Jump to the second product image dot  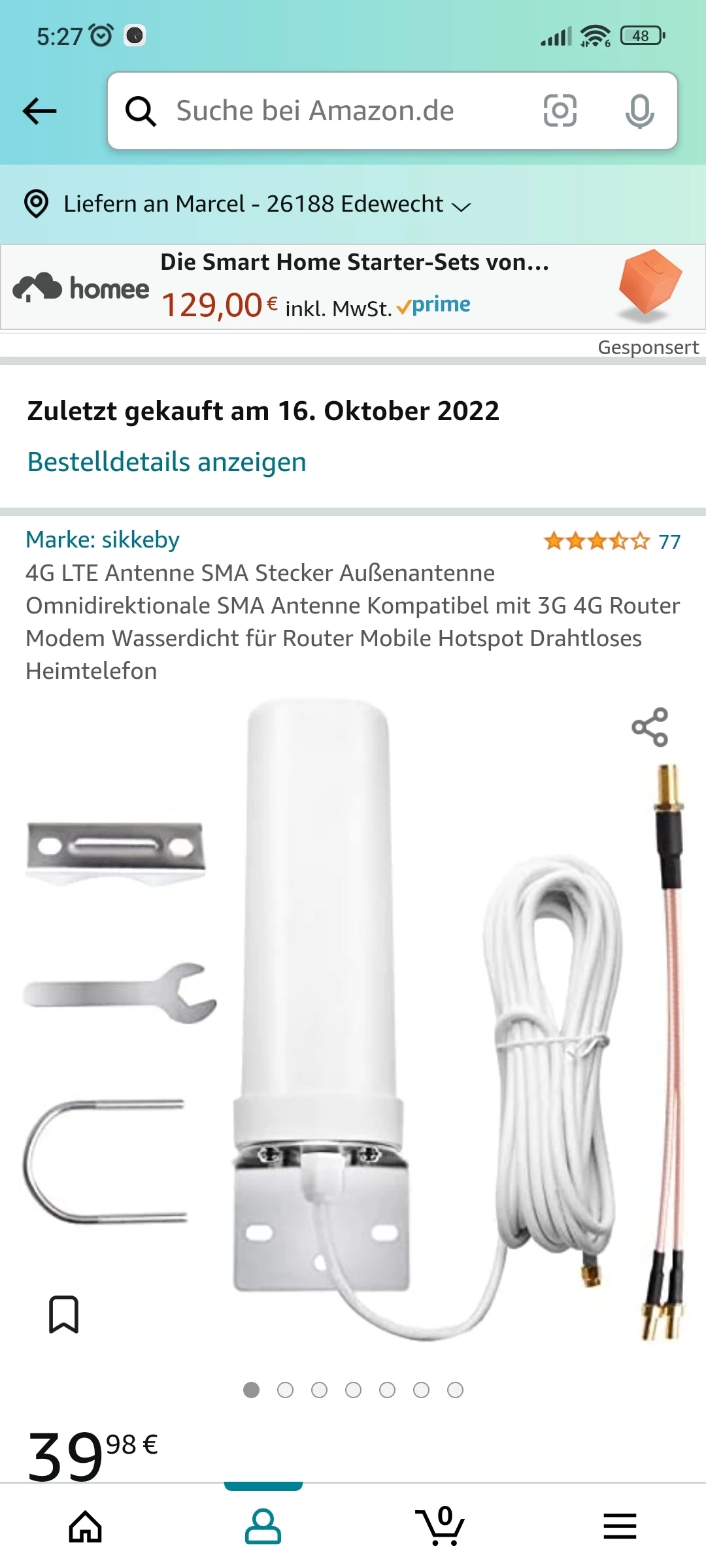285,1390
